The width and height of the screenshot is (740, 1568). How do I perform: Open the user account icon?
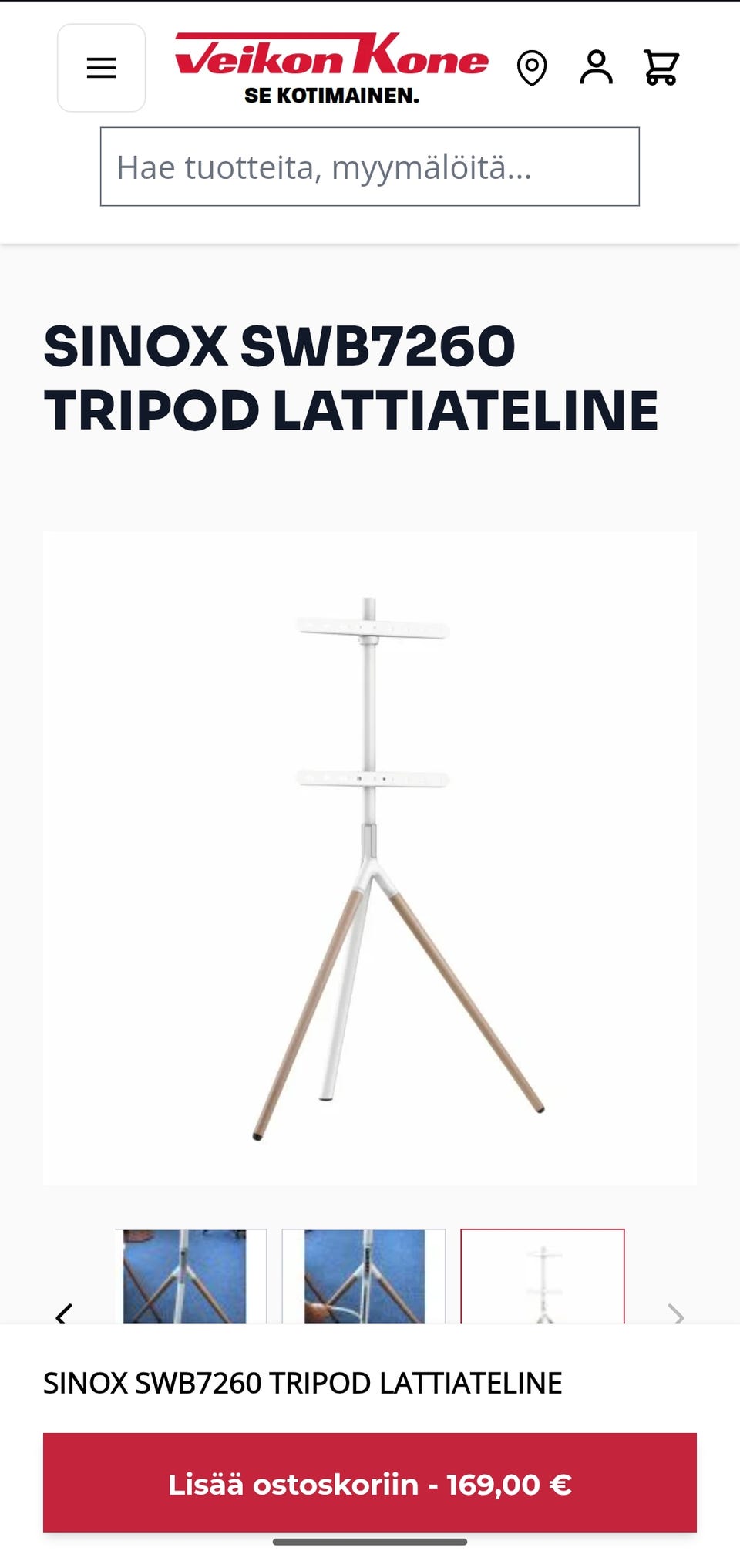click(597, 67)
